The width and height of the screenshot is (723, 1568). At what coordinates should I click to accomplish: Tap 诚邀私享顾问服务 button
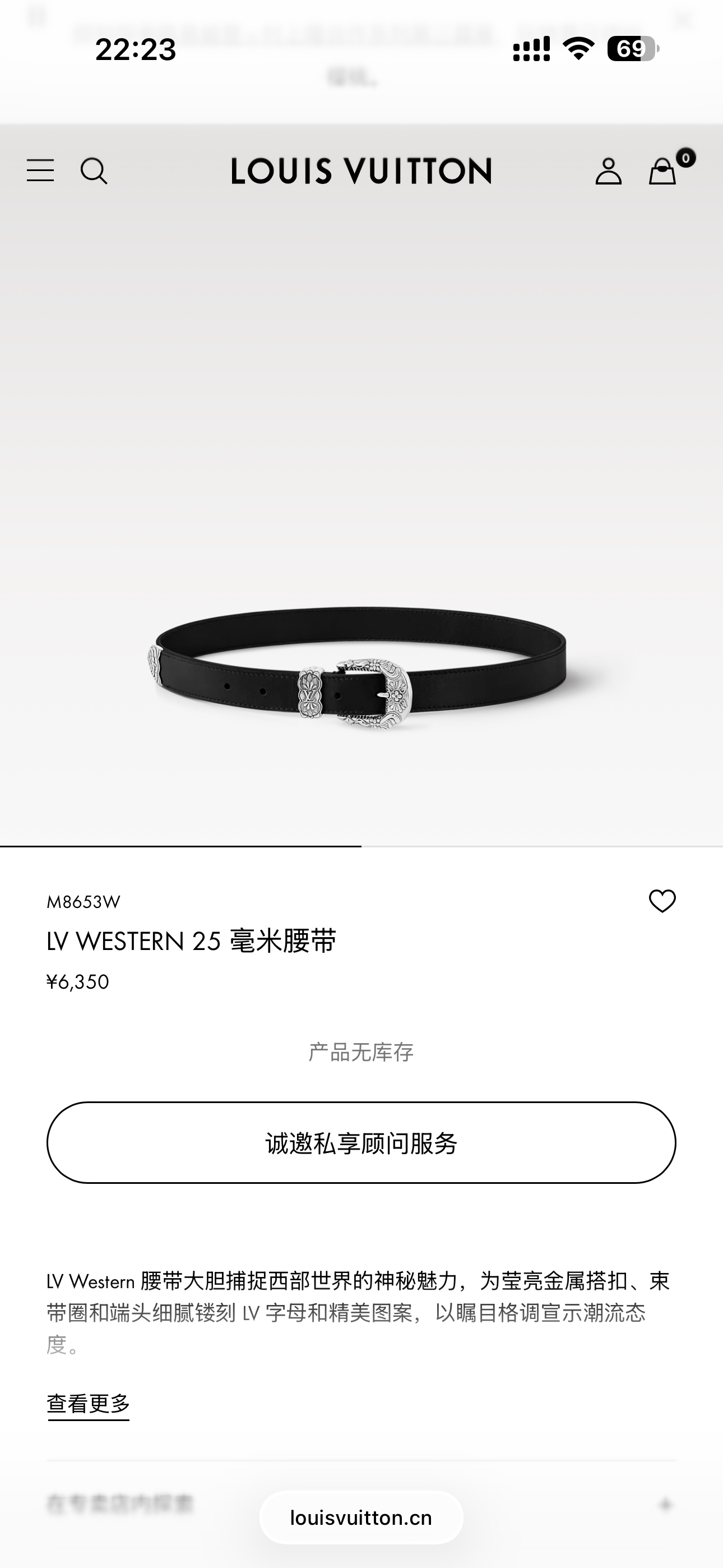361,1142
